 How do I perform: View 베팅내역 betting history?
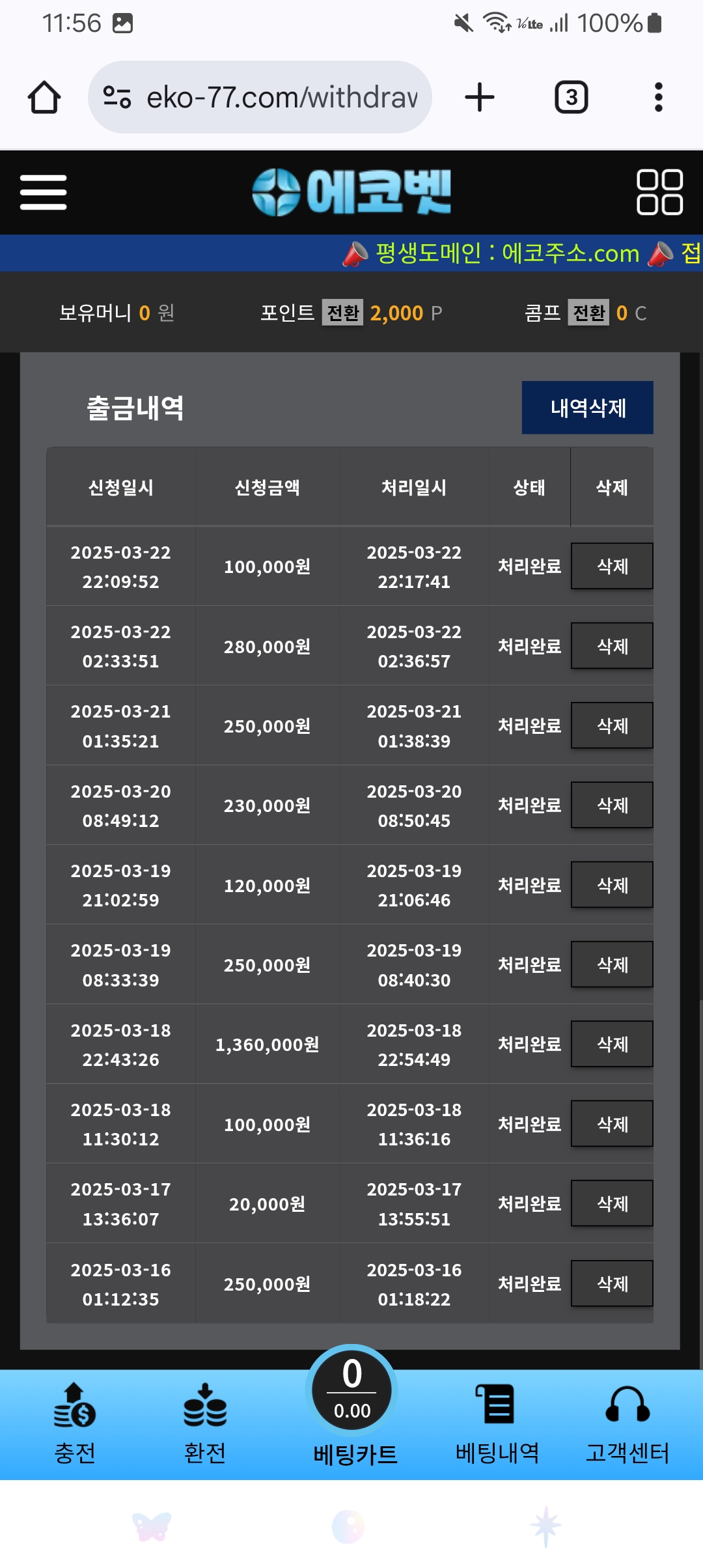[497, 1423]
